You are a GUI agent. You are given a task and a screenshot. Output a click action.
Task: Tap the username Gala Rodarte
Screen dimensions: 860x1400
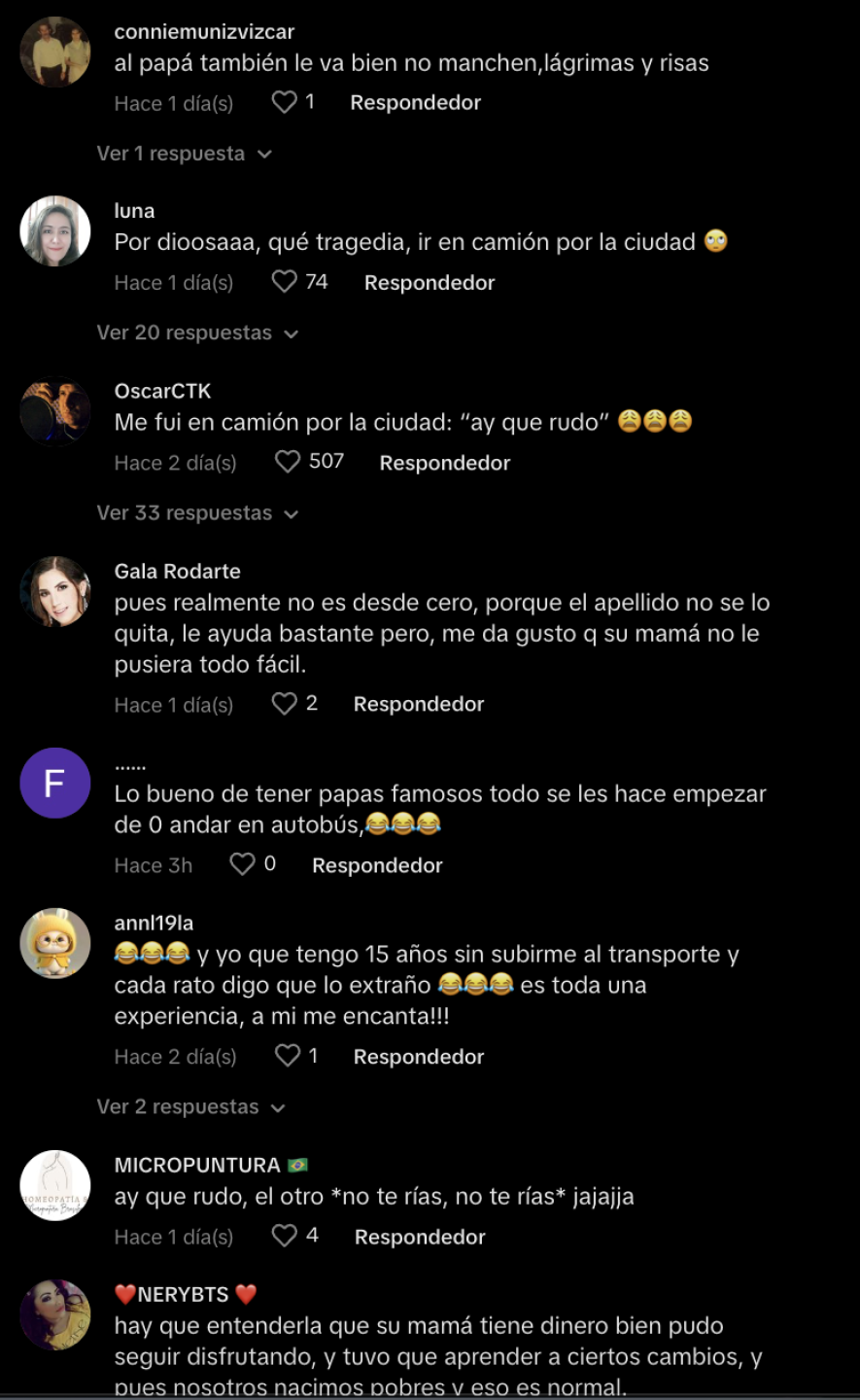pos(178,571)
